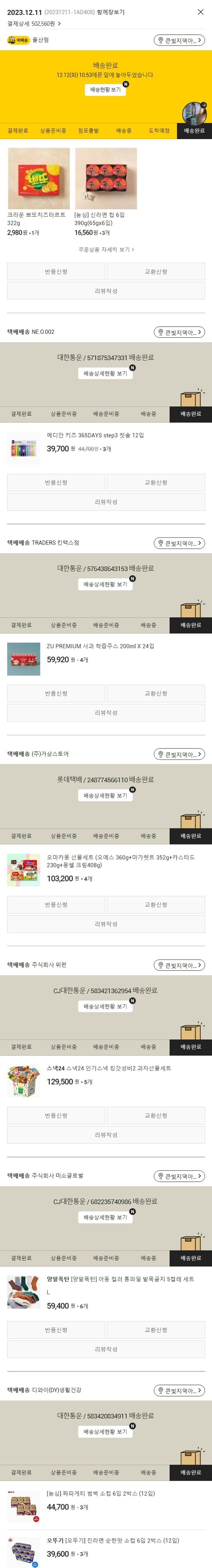This screenshot has width=212, height=1568.
Task: View 배송상세현황 for 롯데택배 248774566110
Action: [x=105, y=796]
